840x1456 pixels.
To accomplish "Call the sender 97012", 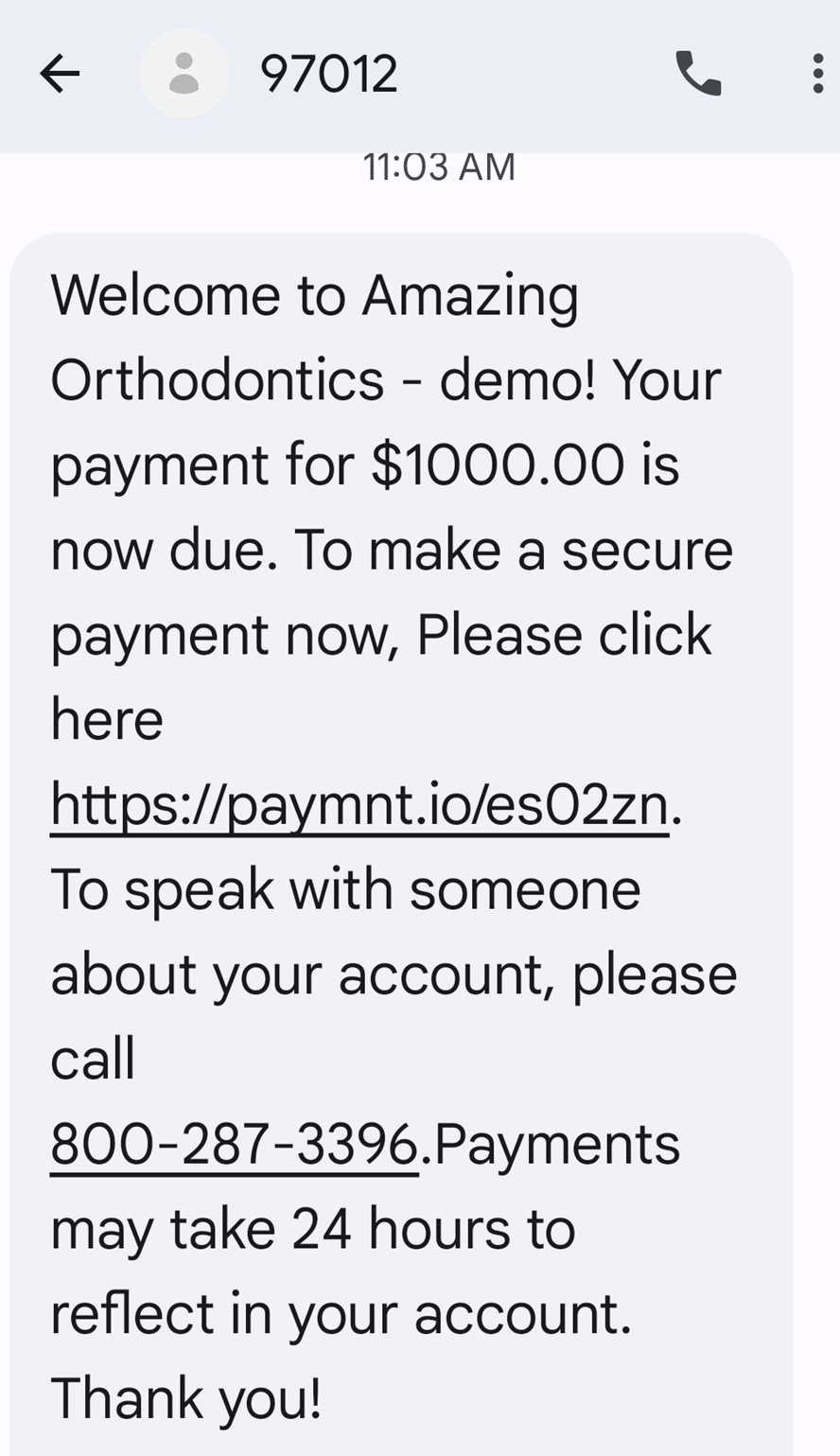I will 699,74.
